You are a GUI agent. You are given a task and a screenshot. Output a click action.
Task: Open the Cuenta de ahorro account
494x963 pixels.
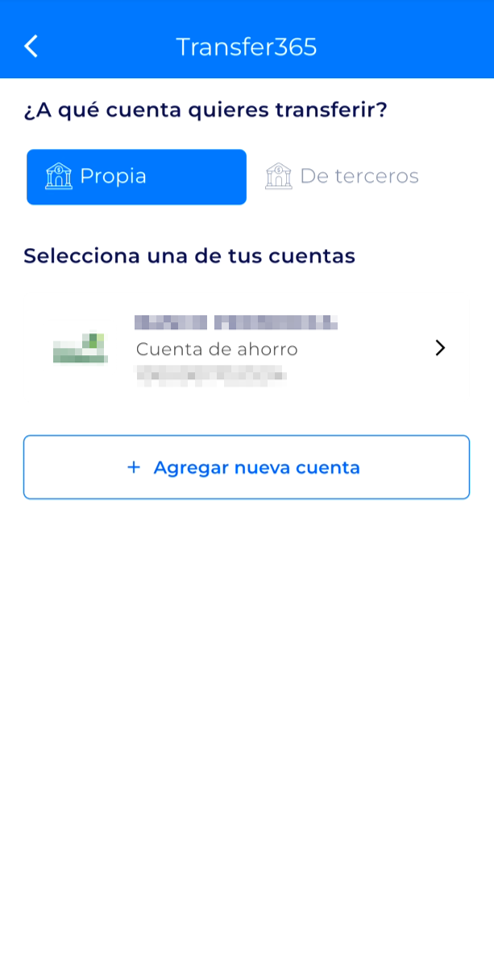click(x=246, y=348)
